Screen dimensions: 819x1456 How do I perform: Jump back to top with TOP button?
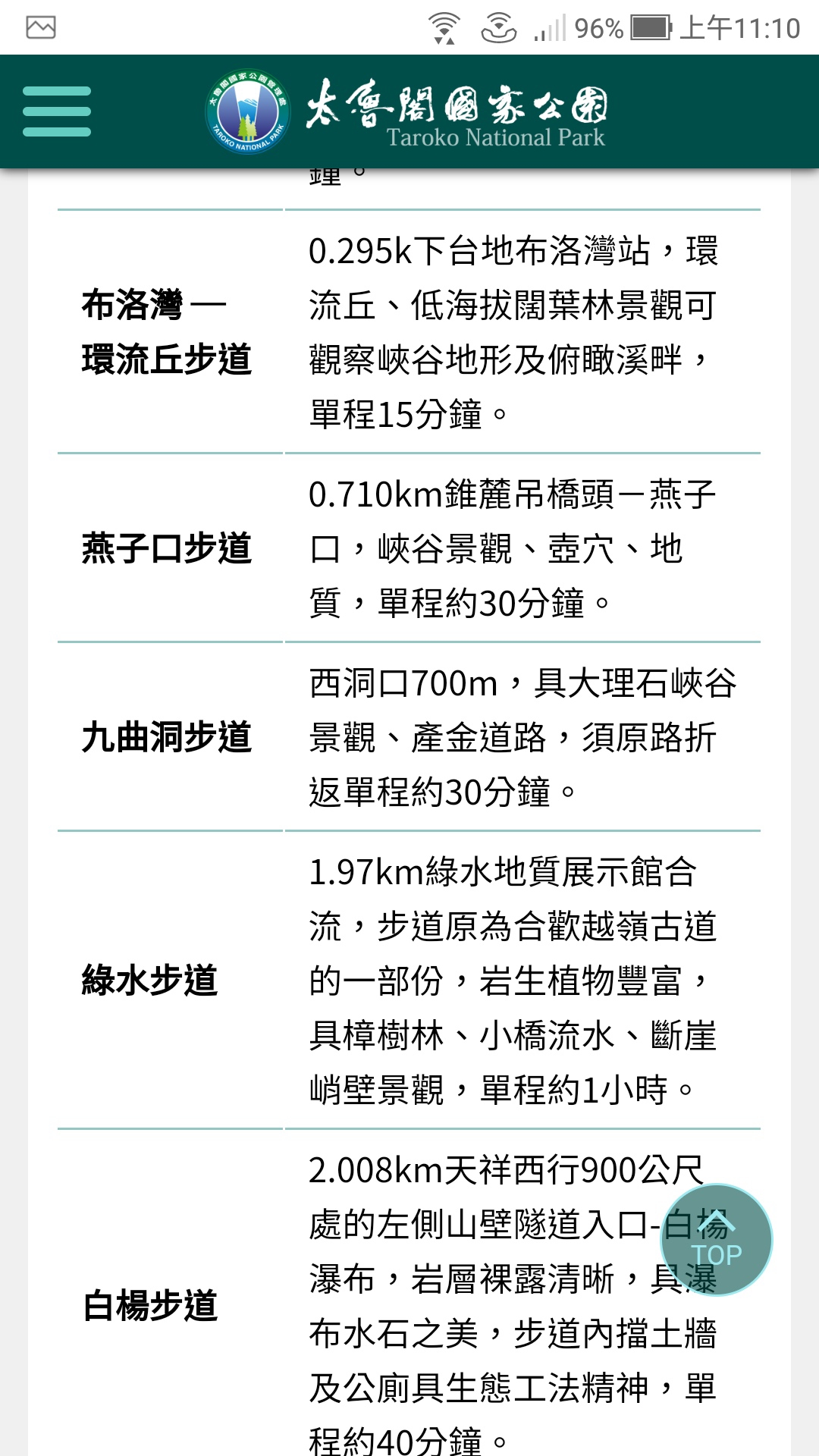pyautogui.click(x=716, y=1240)
